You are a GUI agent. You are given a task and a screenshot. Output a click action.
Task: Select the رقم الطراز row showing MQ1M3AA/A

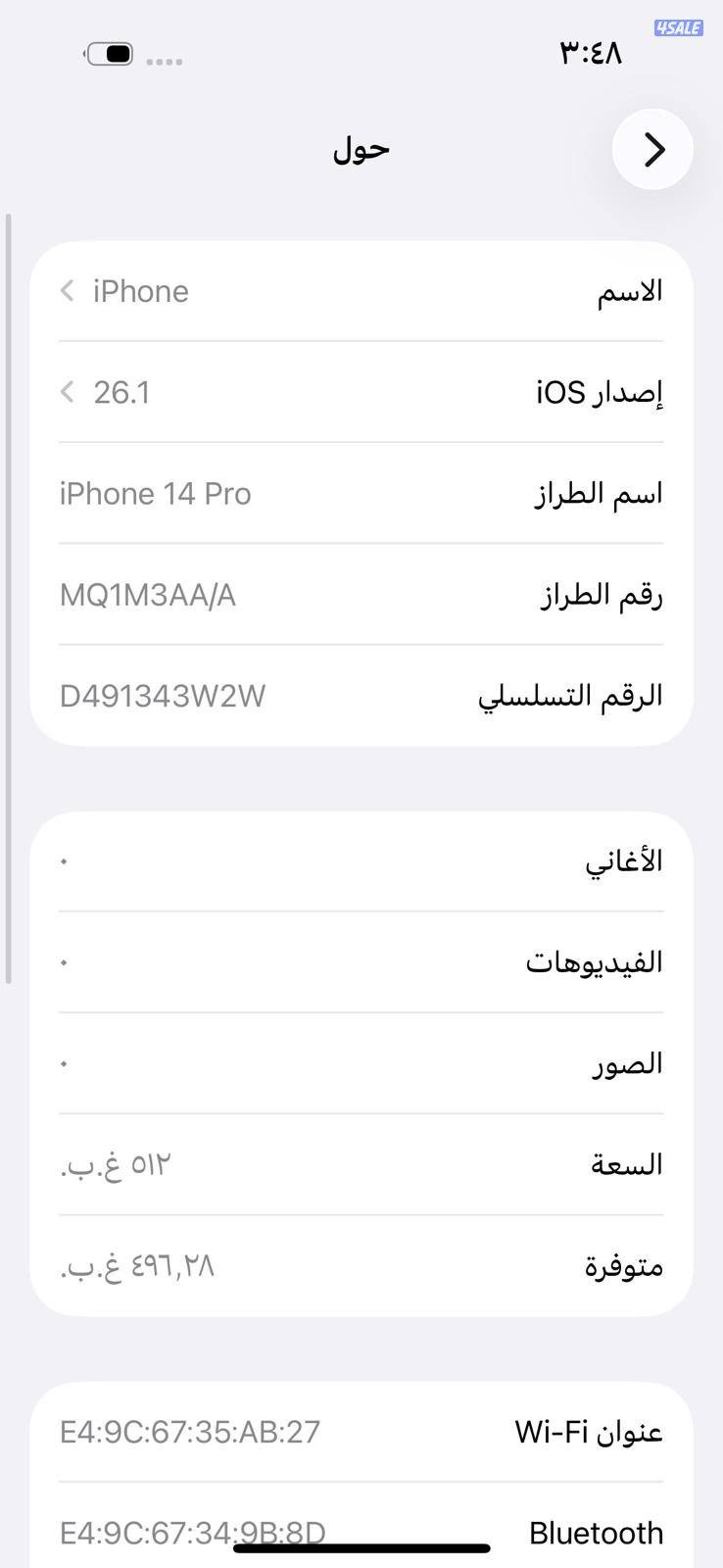click(361, 594)
